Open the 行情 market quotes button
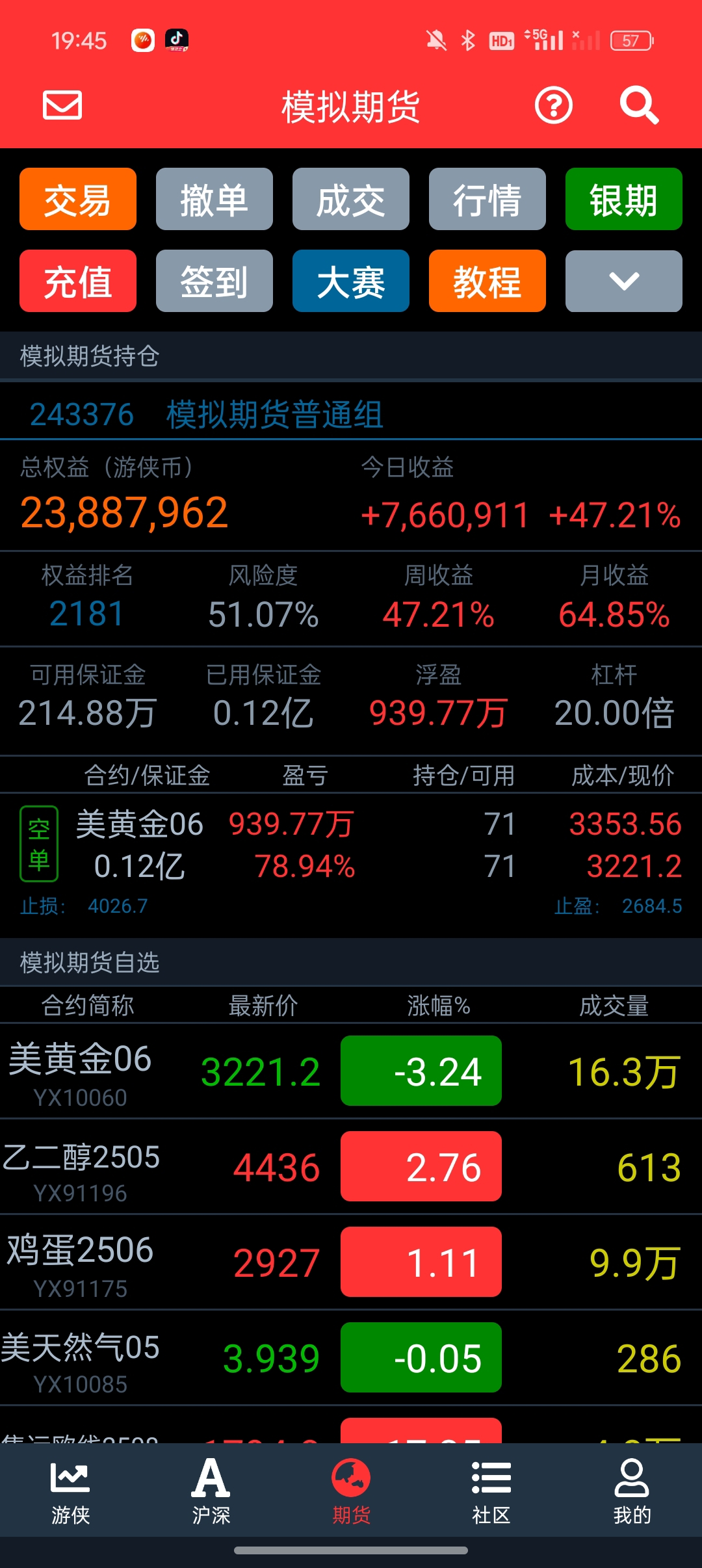 [487, 199]
